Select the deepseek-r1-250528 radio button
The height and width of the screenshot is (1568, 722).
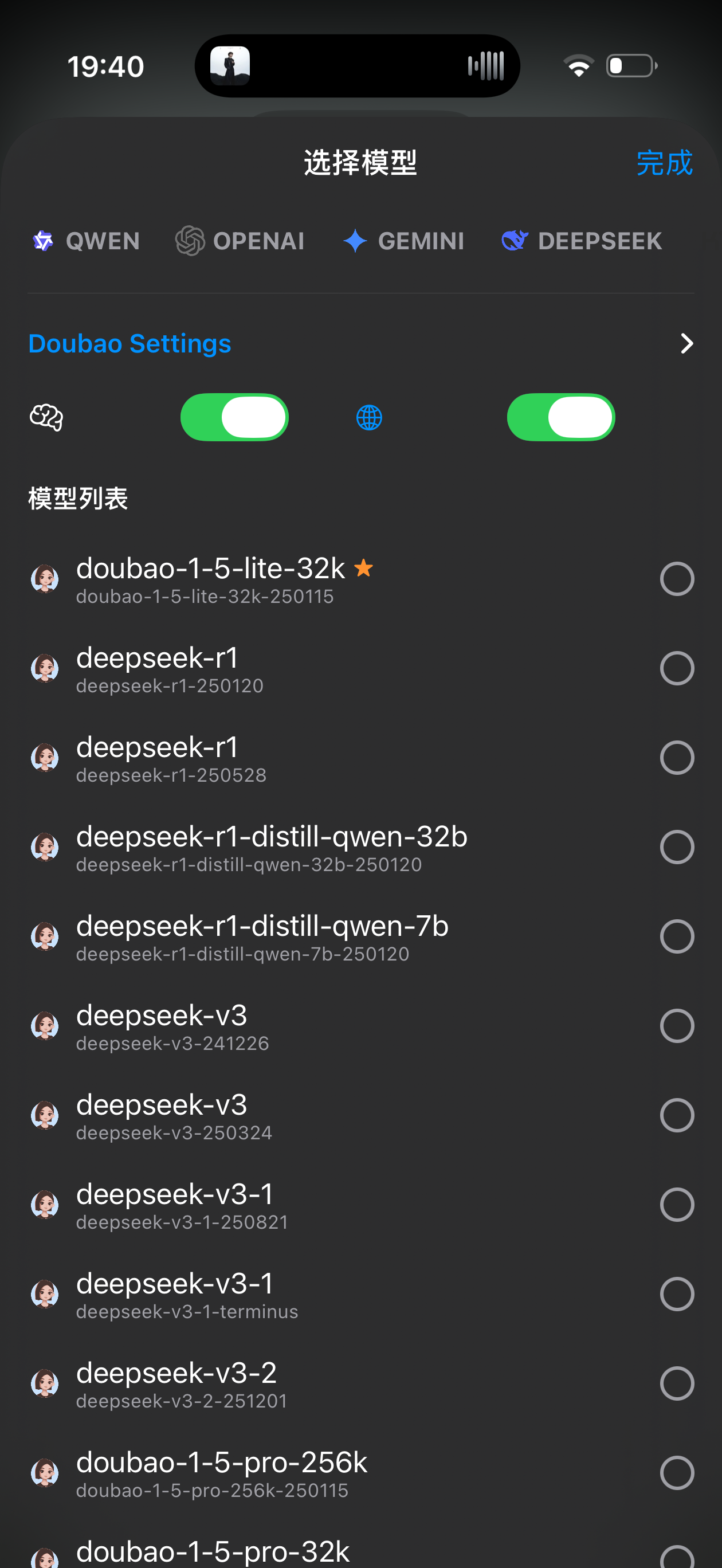pos(677,757)
